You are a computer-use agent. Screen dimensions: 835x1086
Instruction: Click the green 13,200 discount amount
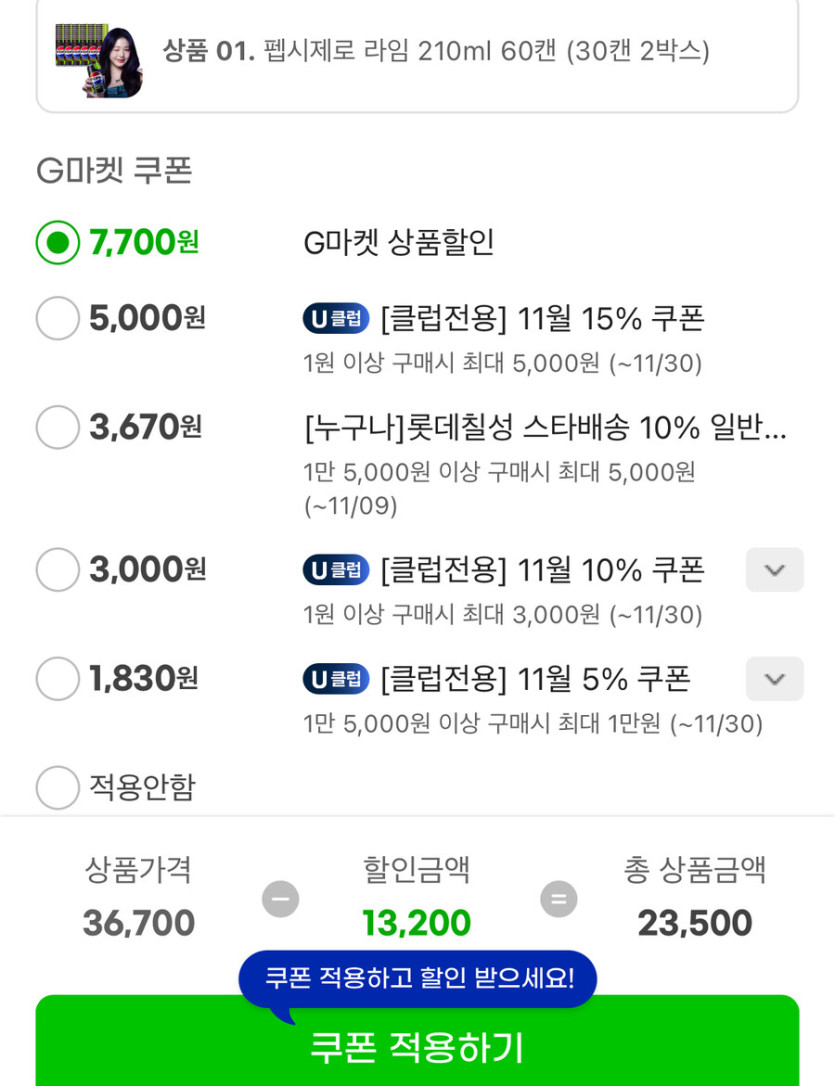pyautogui.click(x=414, y=922)
